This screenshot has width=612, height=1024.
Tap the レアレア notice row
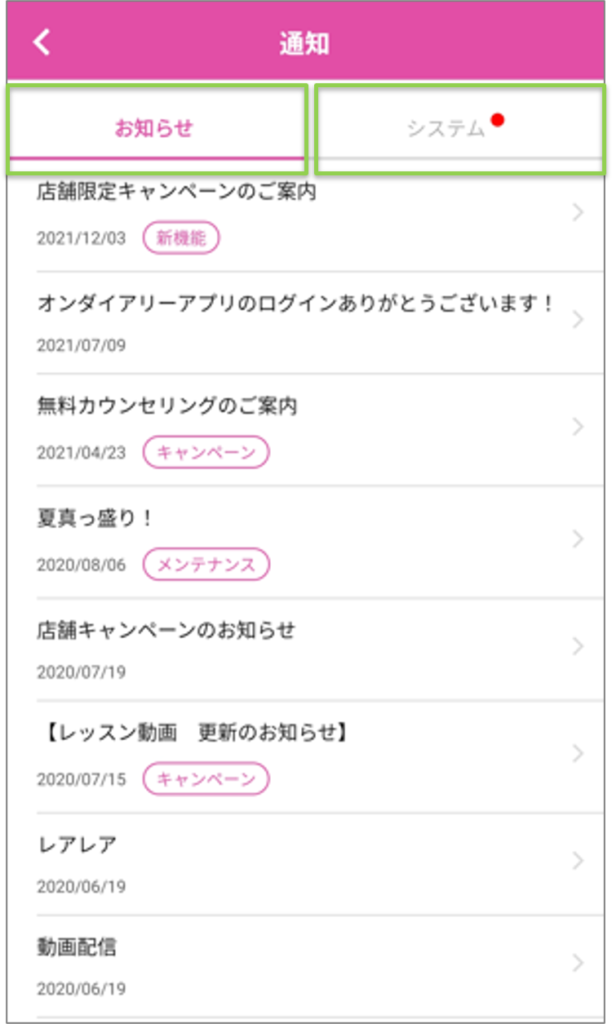pos(305,863)
